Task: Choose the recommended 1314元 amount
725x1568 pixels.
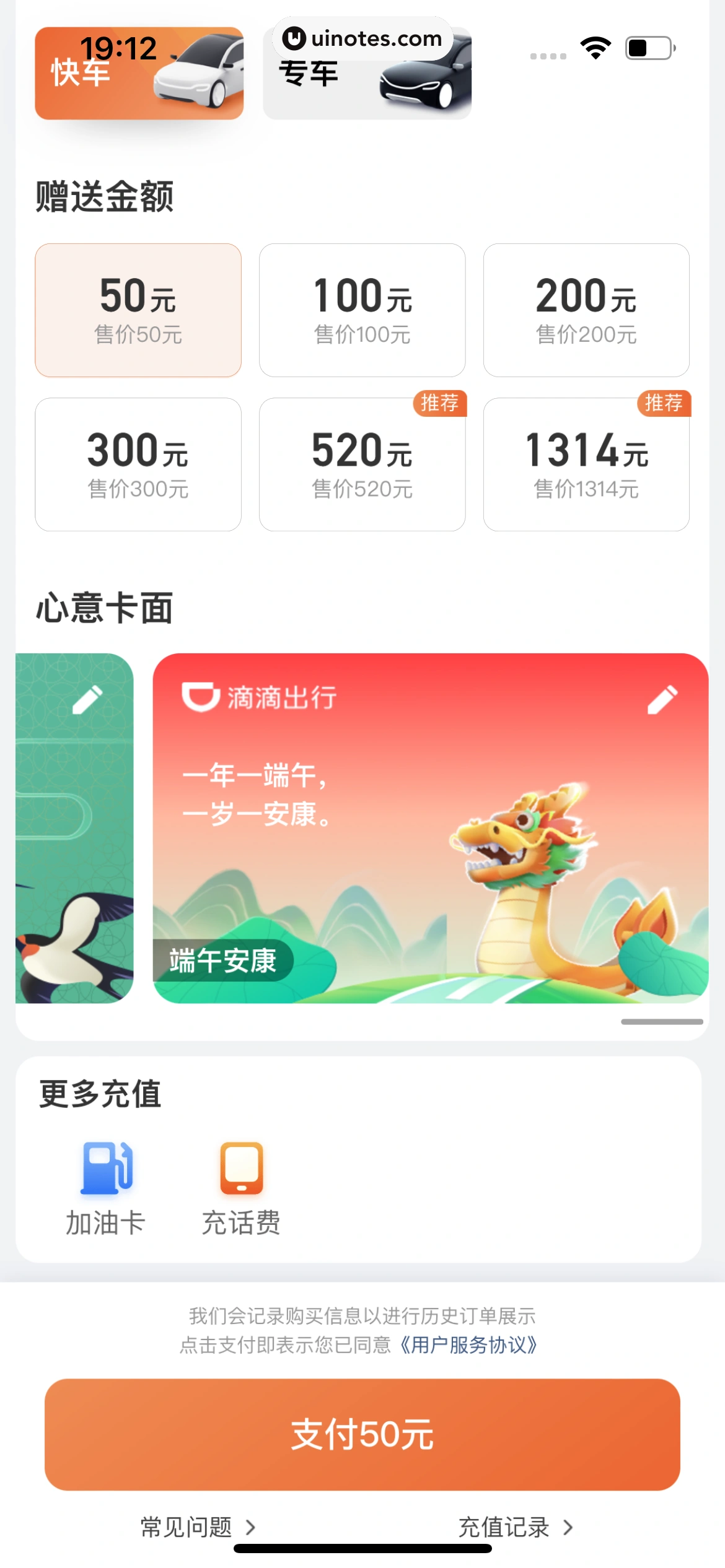Action: pos(586,464)
